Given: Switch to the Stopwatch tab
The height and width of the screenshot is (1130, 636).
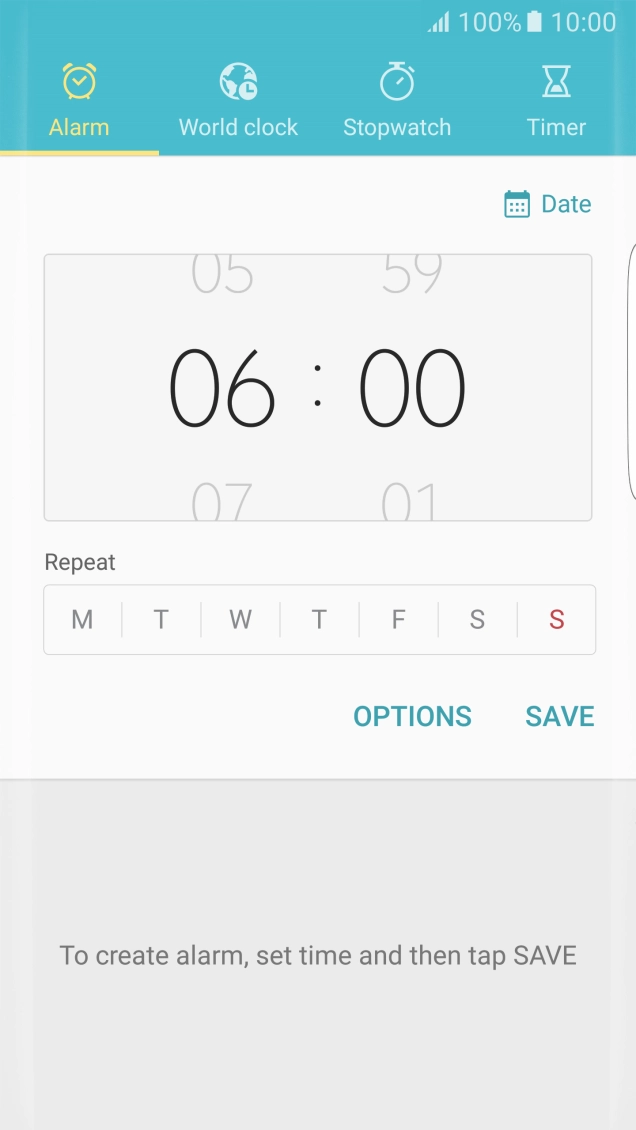Looking at the screenshot, I should click(x=397, y=102).
